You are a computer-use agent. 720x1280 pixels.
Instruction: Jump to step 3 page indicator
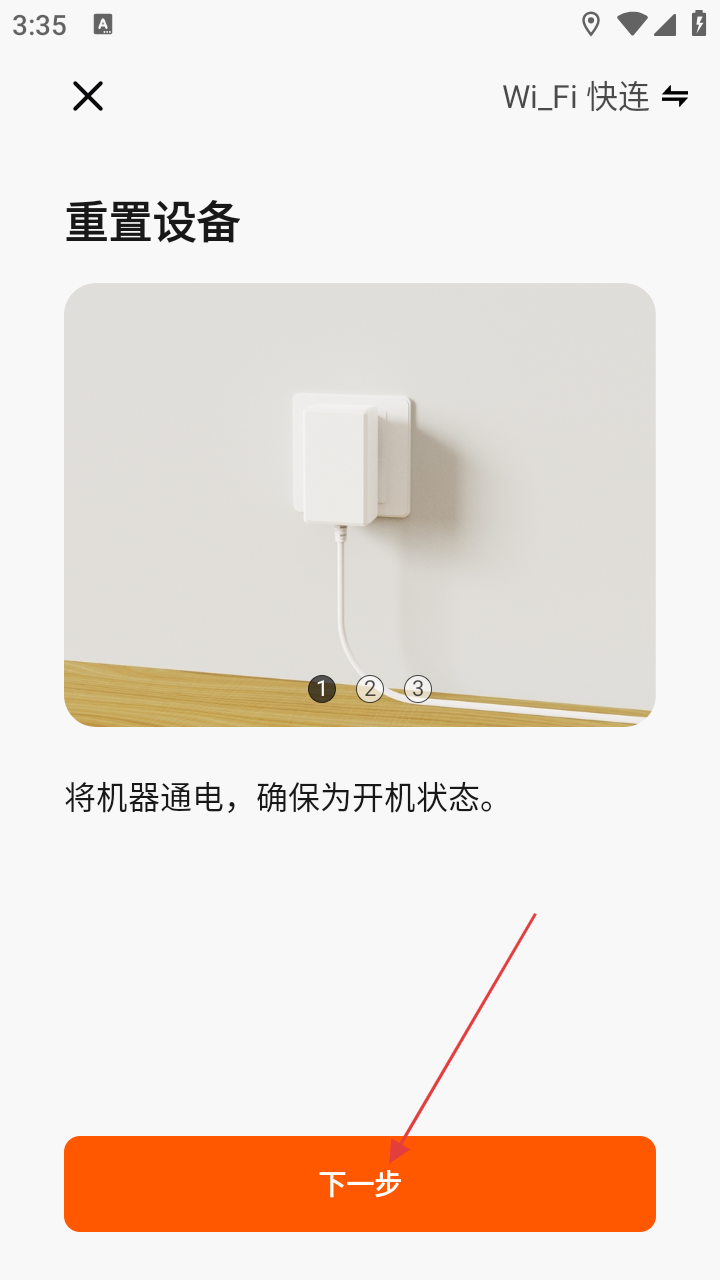coord(418,689)
